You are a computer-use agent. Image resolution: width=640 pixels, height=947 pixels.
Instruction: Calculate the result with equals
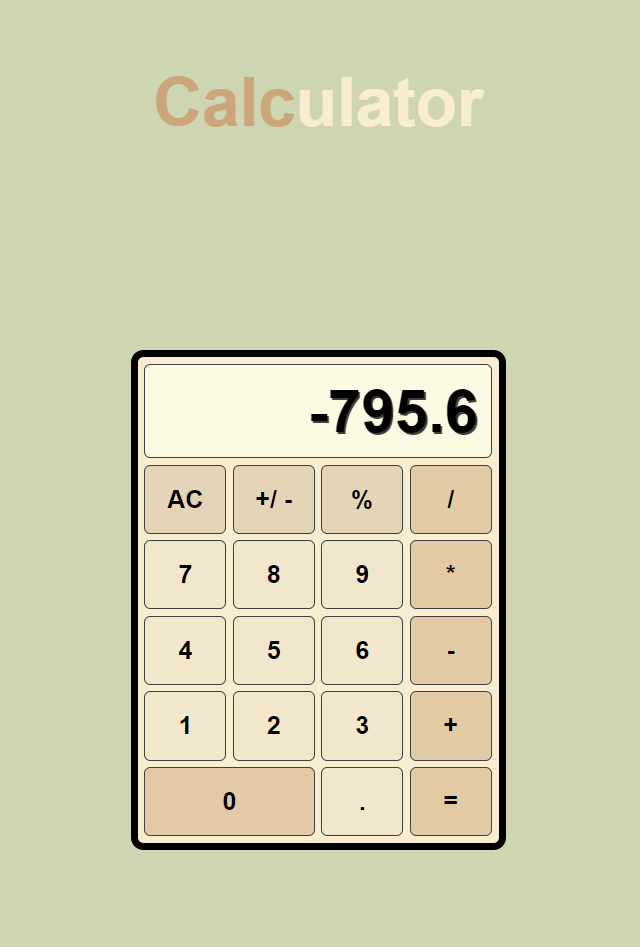pos(451,801)
